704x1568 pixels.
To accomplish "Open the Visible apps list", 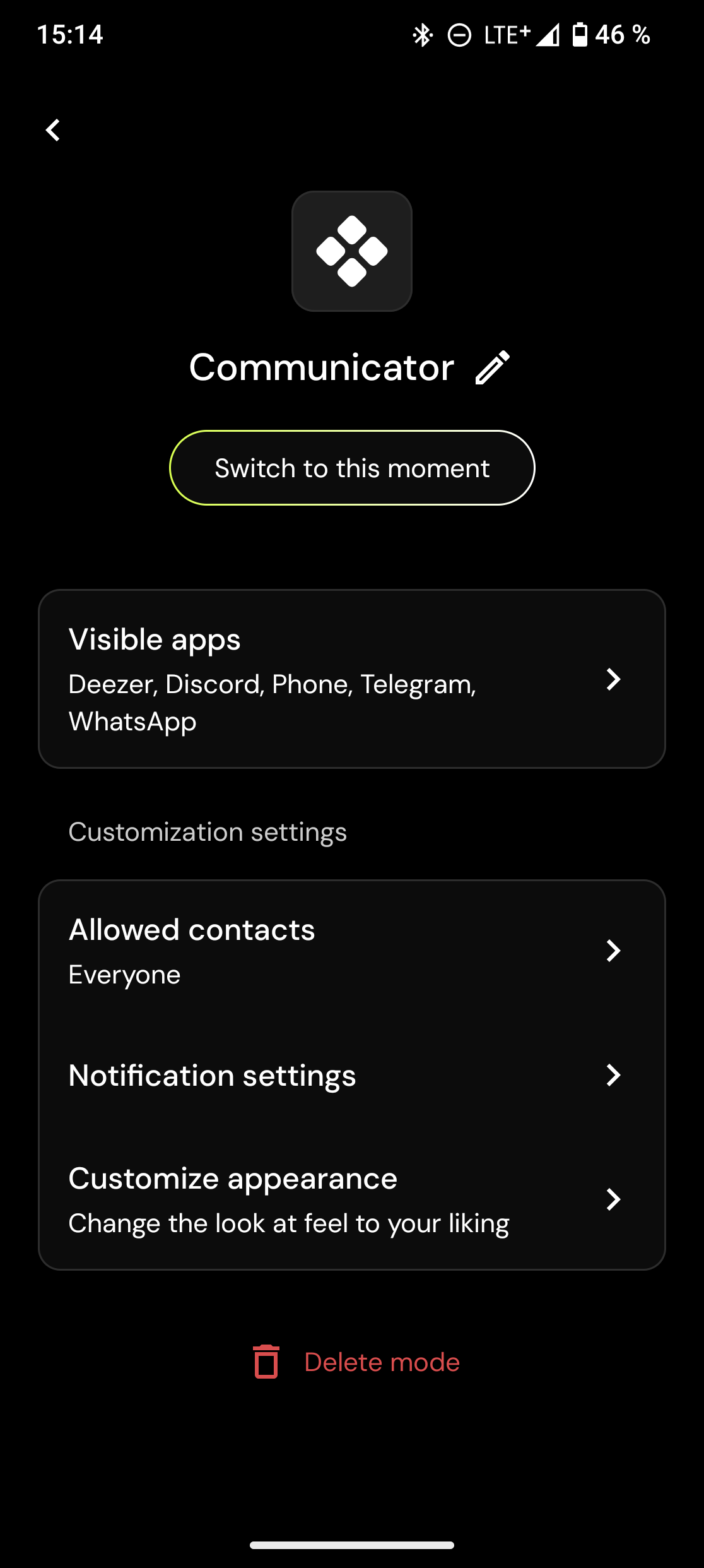I will (x=352, y=679).
